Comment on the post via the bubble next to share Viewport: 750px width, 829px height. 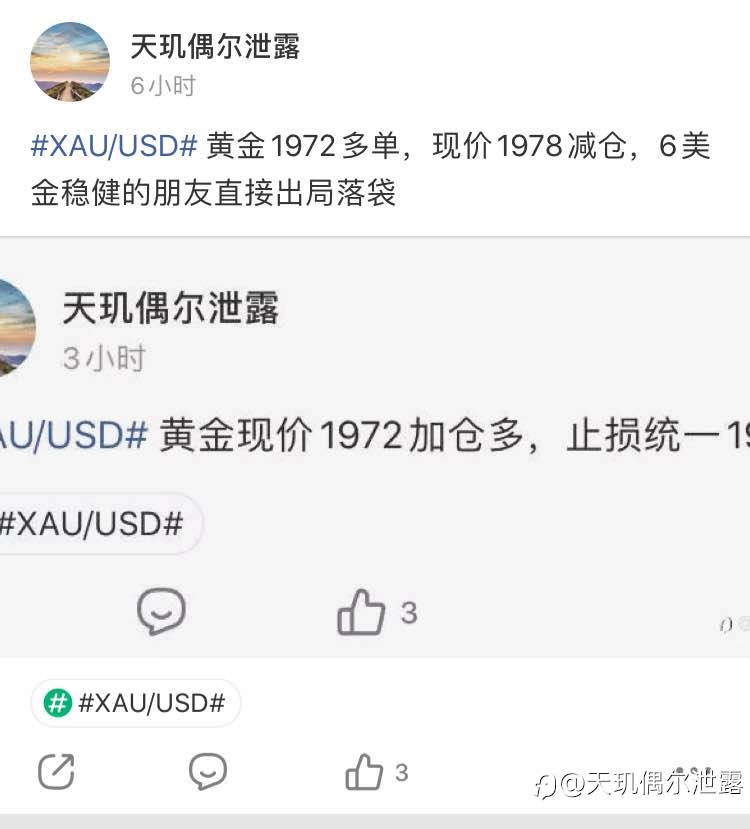[x=208, y=772]
